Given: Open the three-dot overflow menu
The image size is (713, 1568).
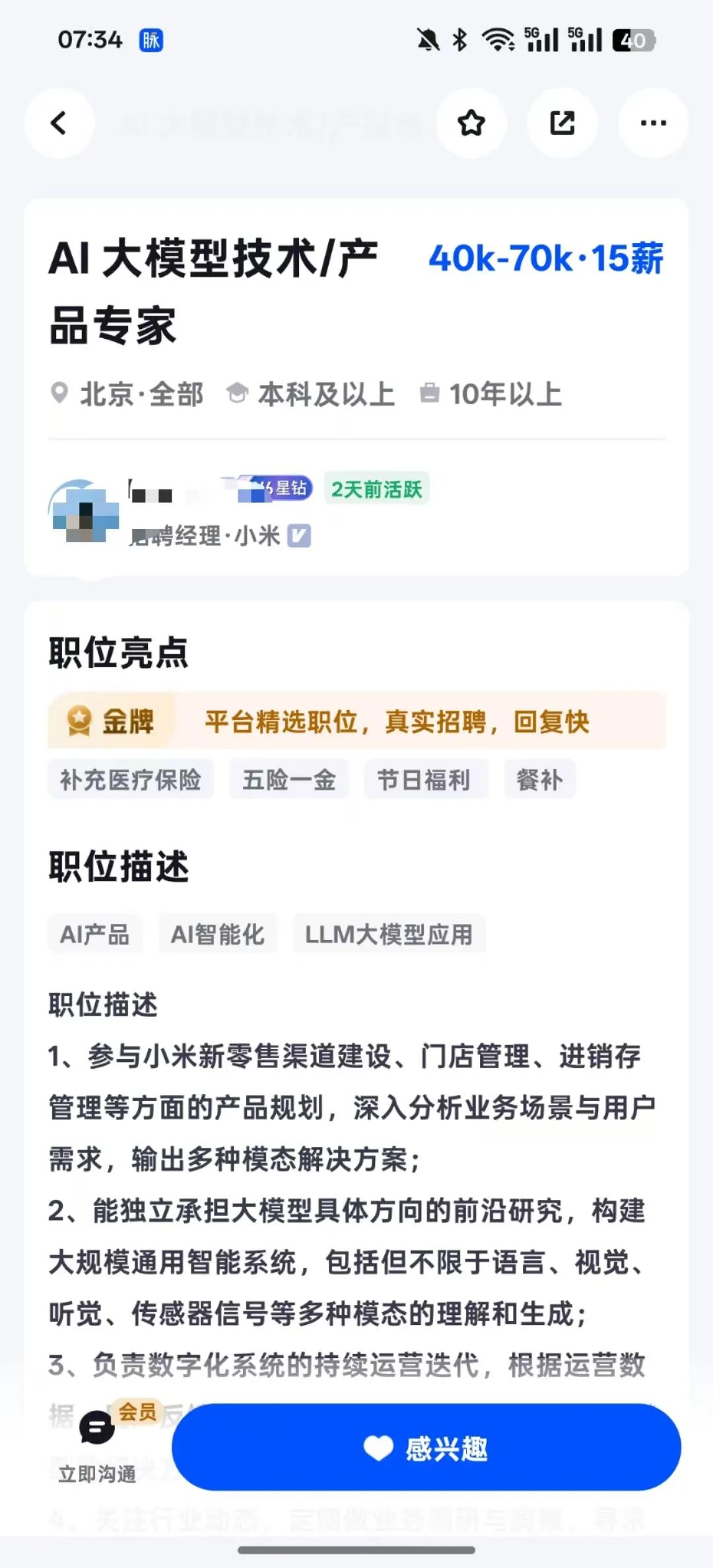Looking at the screenshot, I should [x=653, y=123].
